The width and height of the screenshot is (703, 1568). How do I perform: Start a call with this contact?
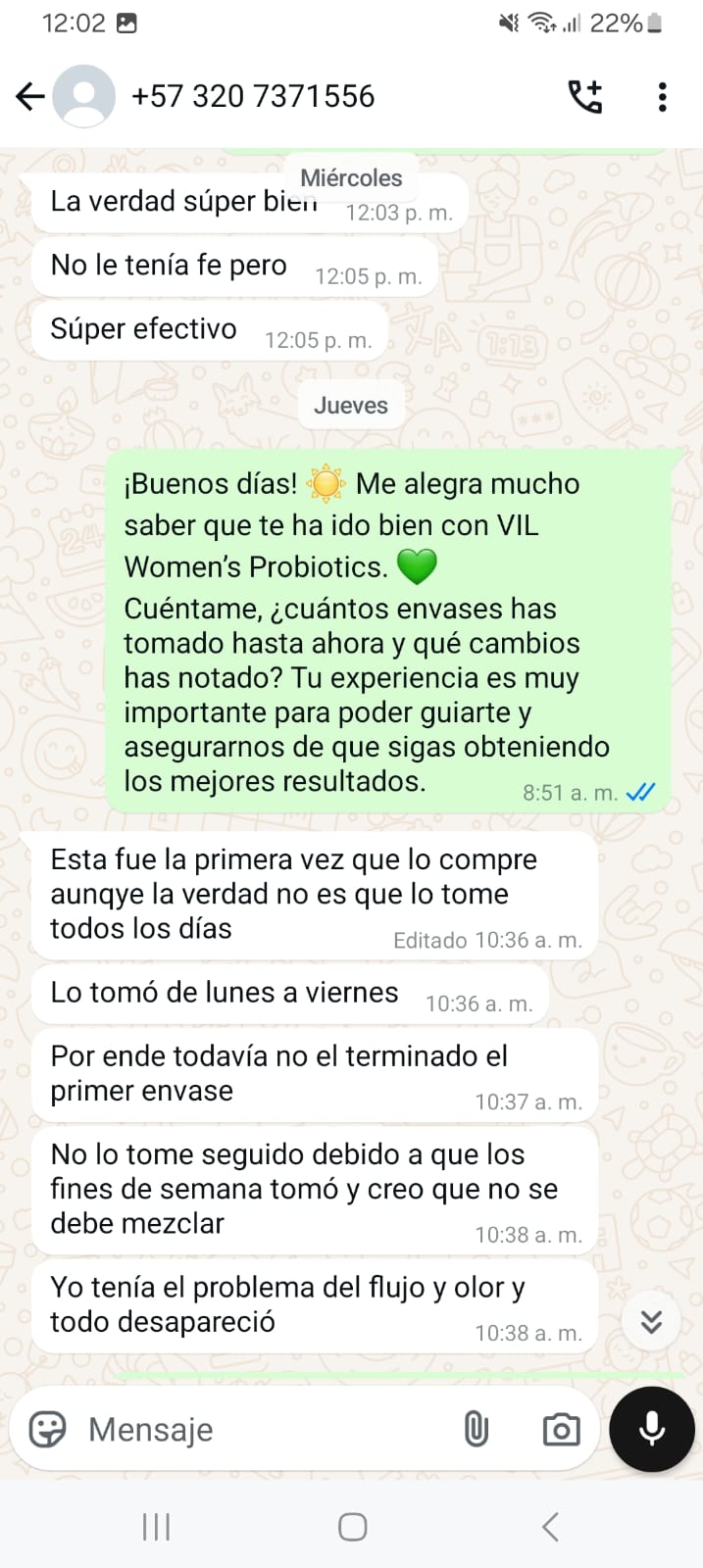tap(585, 96)
